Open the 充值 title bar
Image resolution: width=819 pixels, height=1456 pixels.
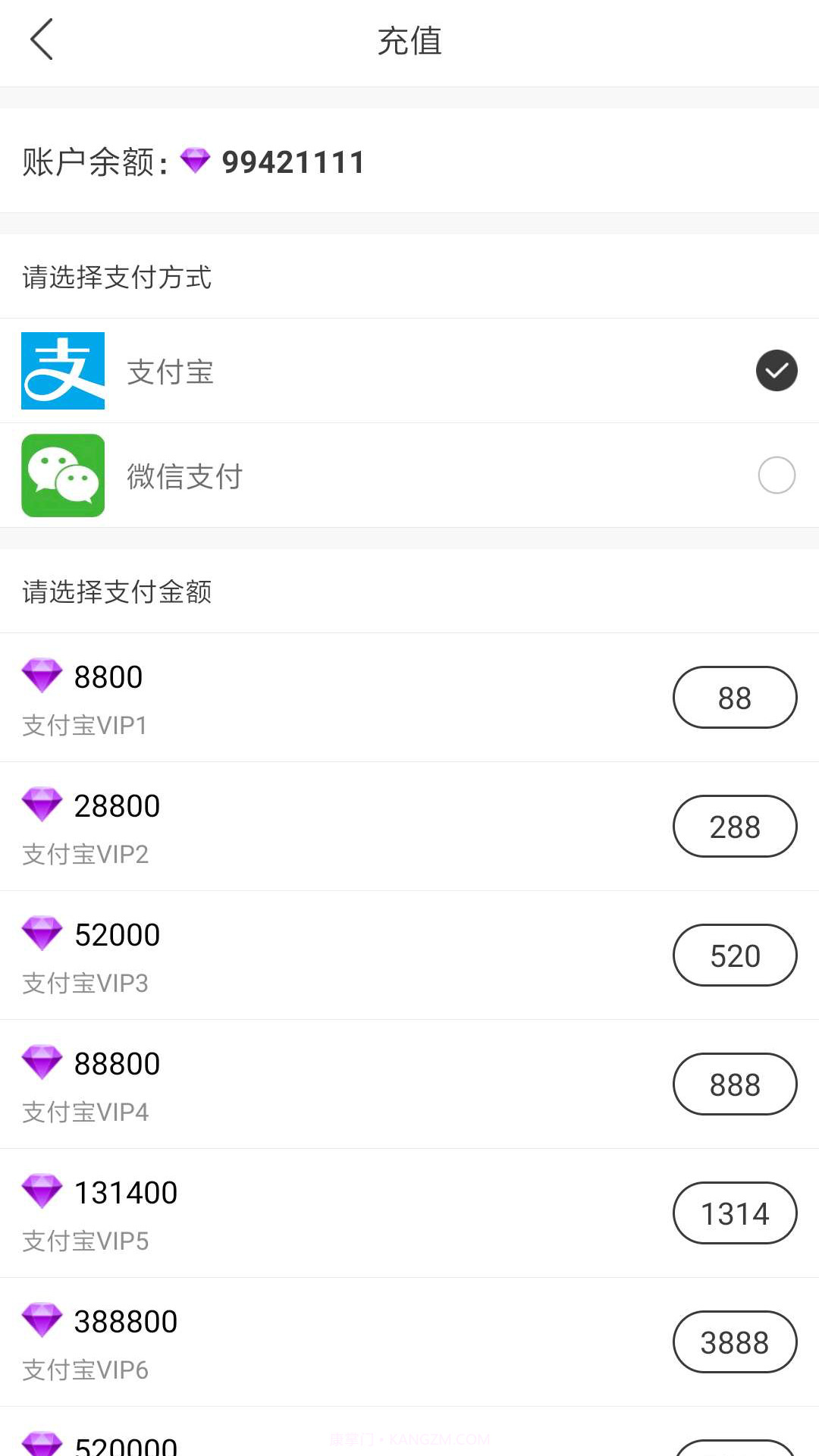[x=409, y=42]
